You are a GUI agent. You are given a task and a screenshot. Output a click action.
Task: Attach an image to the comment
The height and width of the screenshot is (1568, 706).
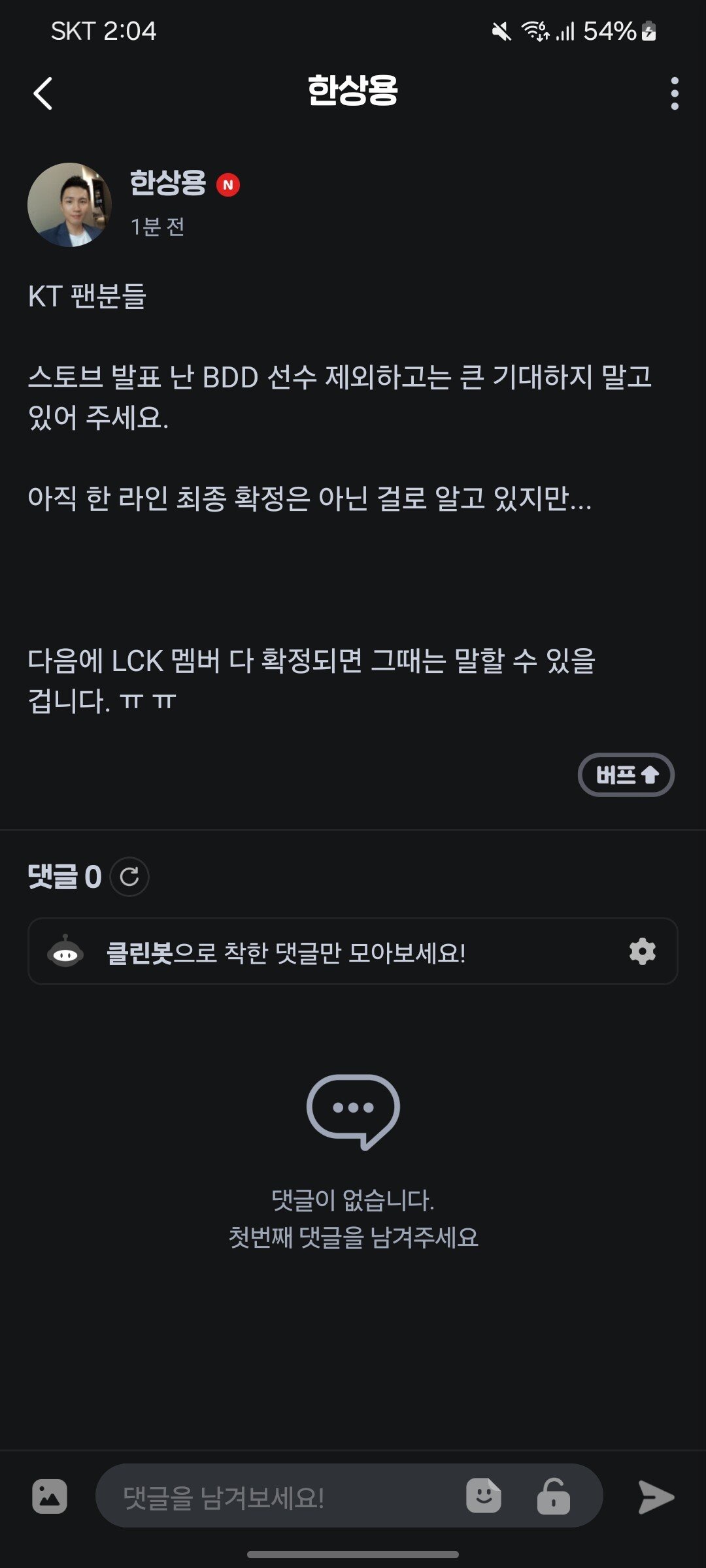point(50,1496)
